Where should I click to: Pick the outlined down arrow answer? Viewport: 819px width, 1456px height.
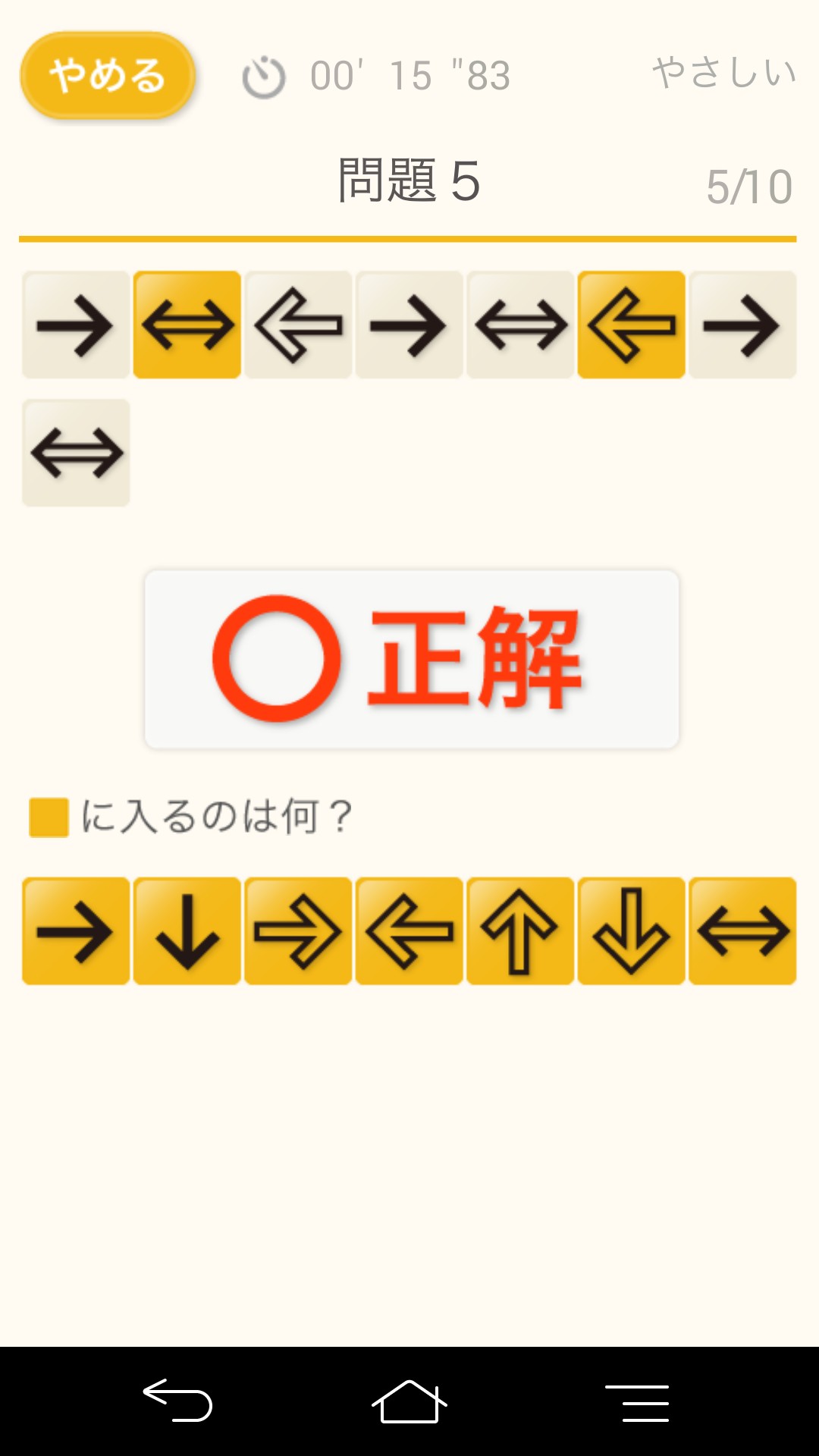632,931
